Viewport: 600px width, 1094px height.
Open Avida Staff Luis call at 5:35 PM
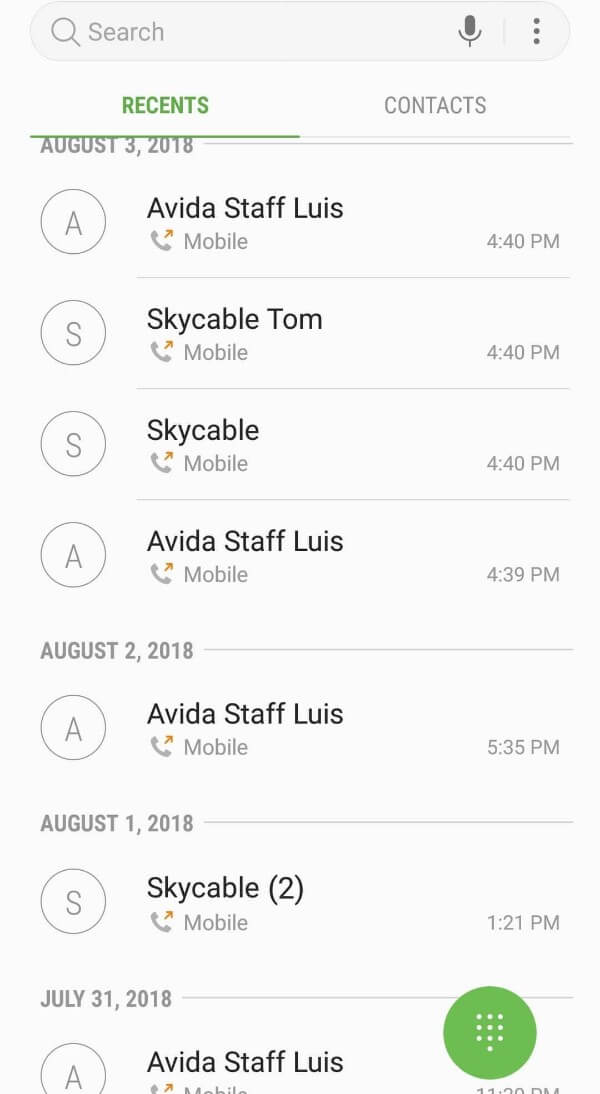(x=350, y=729)
